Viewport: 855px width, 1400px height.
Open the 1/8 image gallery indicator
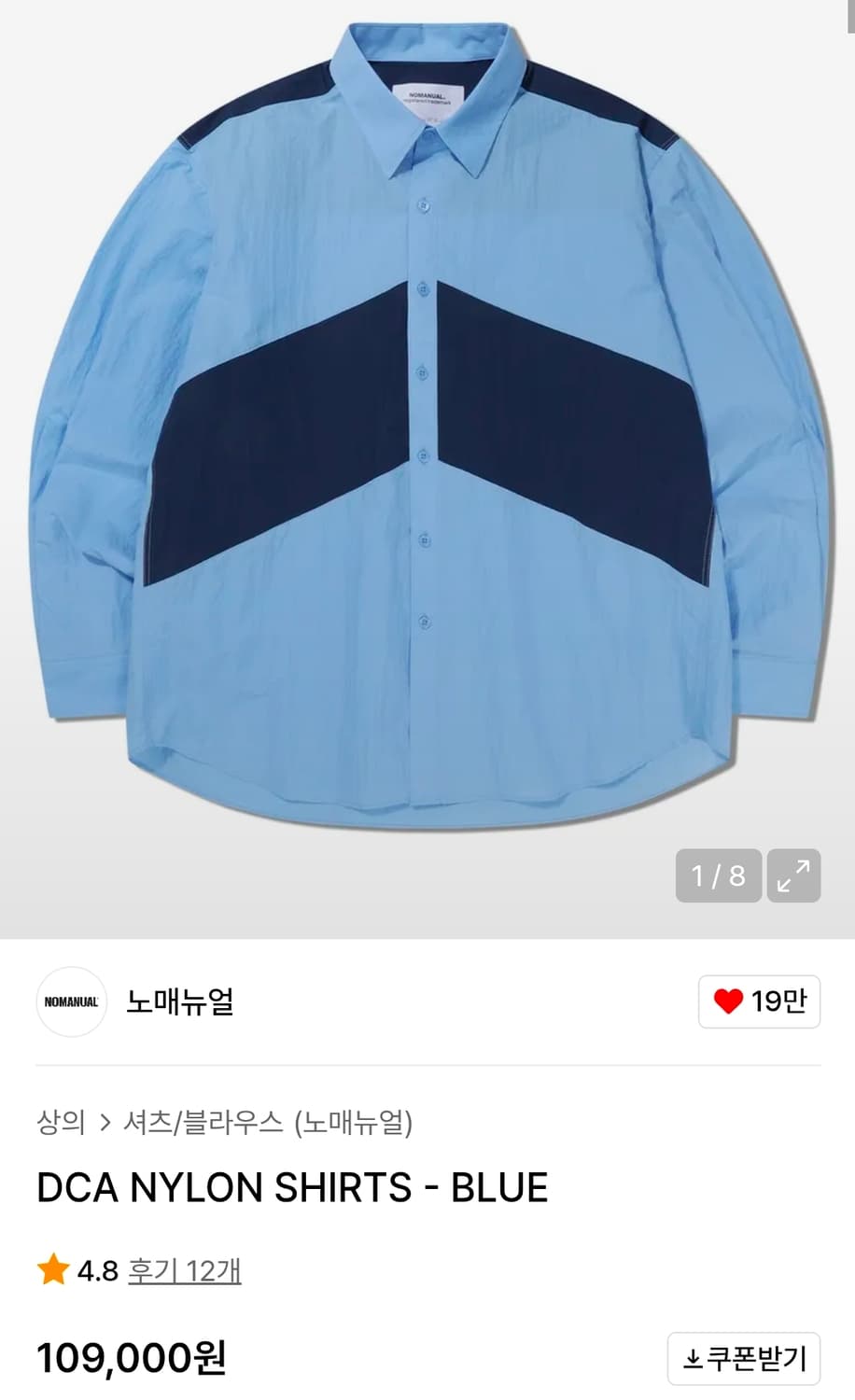tap(717, 875)
